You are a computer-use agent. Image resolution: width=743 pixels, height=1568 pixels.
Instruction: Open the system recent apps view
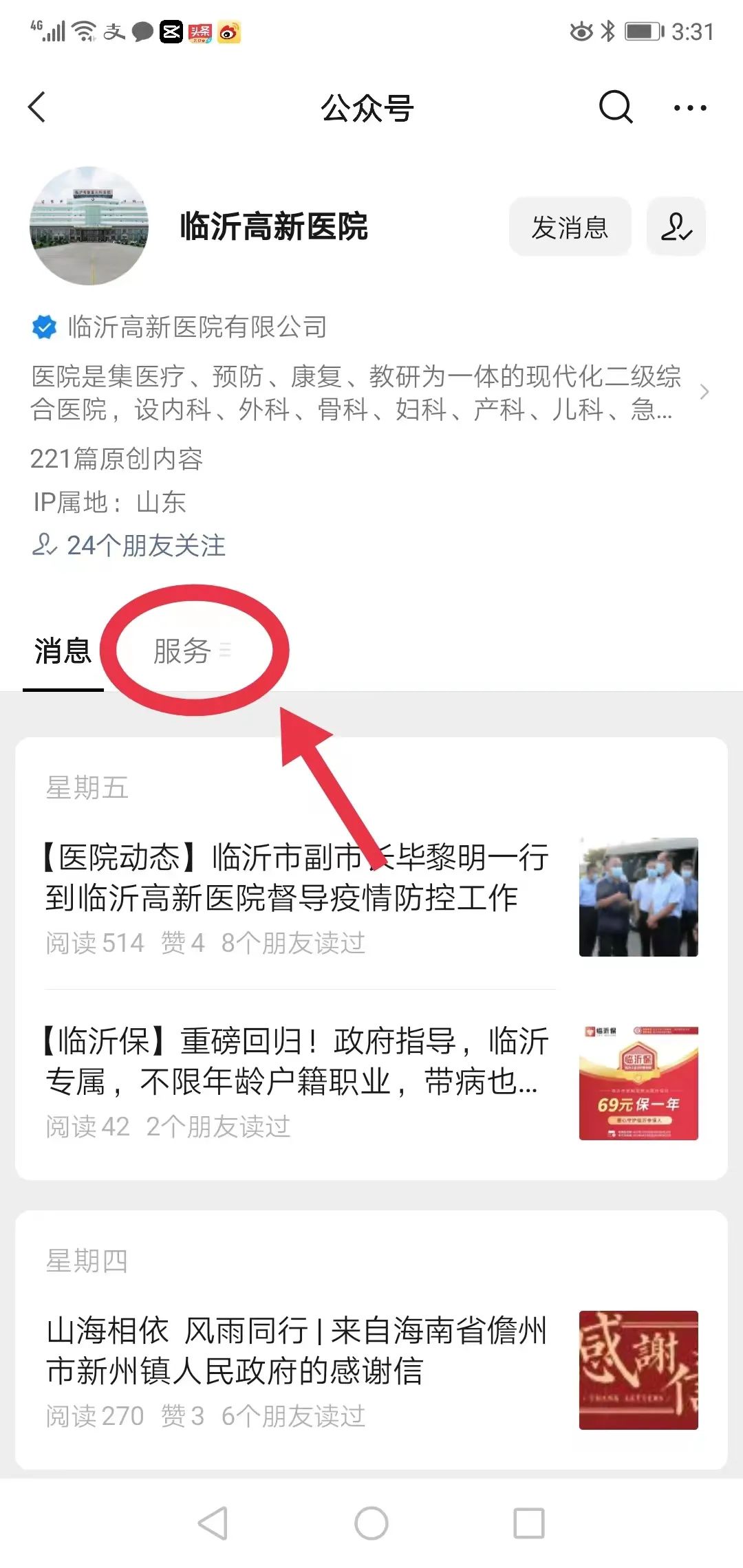[x=529, y=1523]
